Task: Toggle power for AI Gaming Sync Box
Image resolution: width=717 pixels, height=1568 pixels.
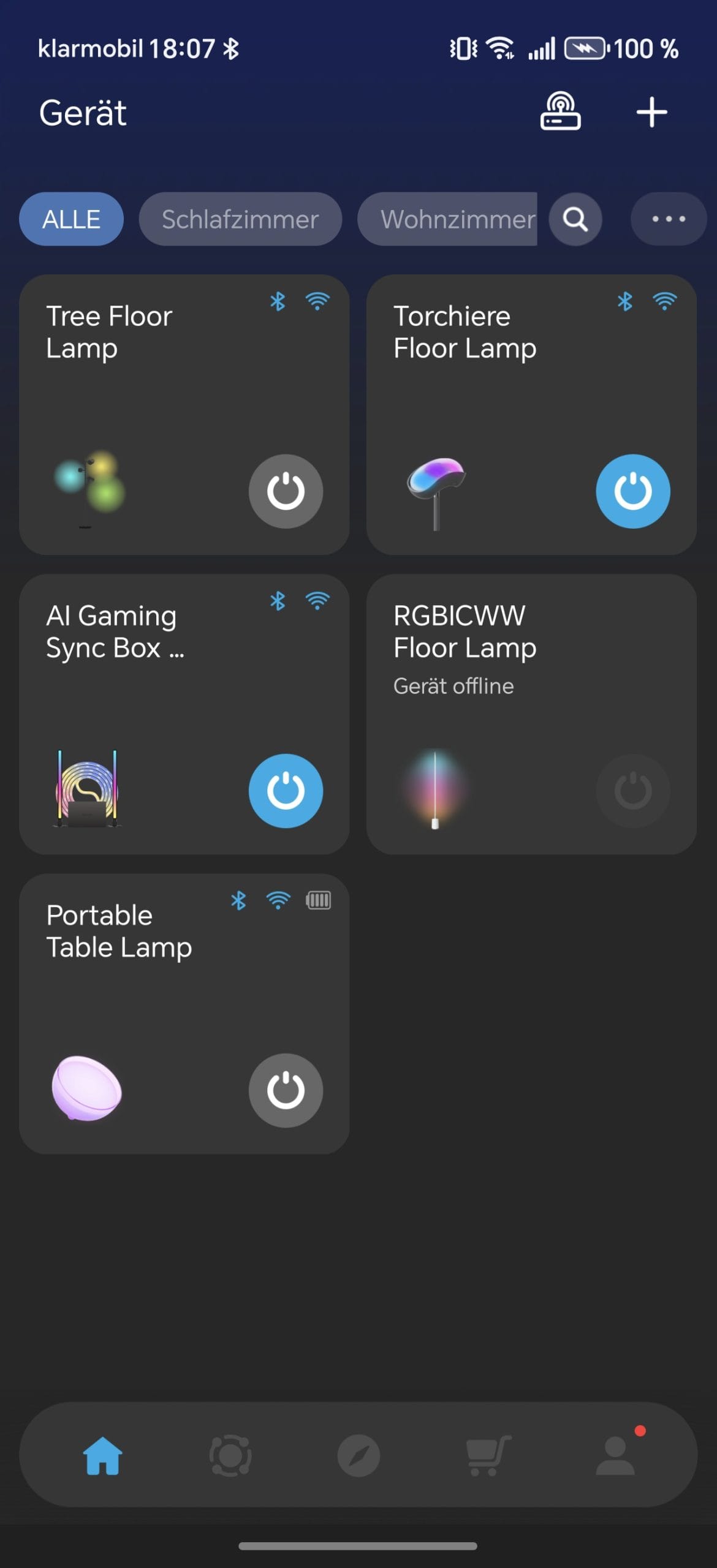Action: pos(286,791)
